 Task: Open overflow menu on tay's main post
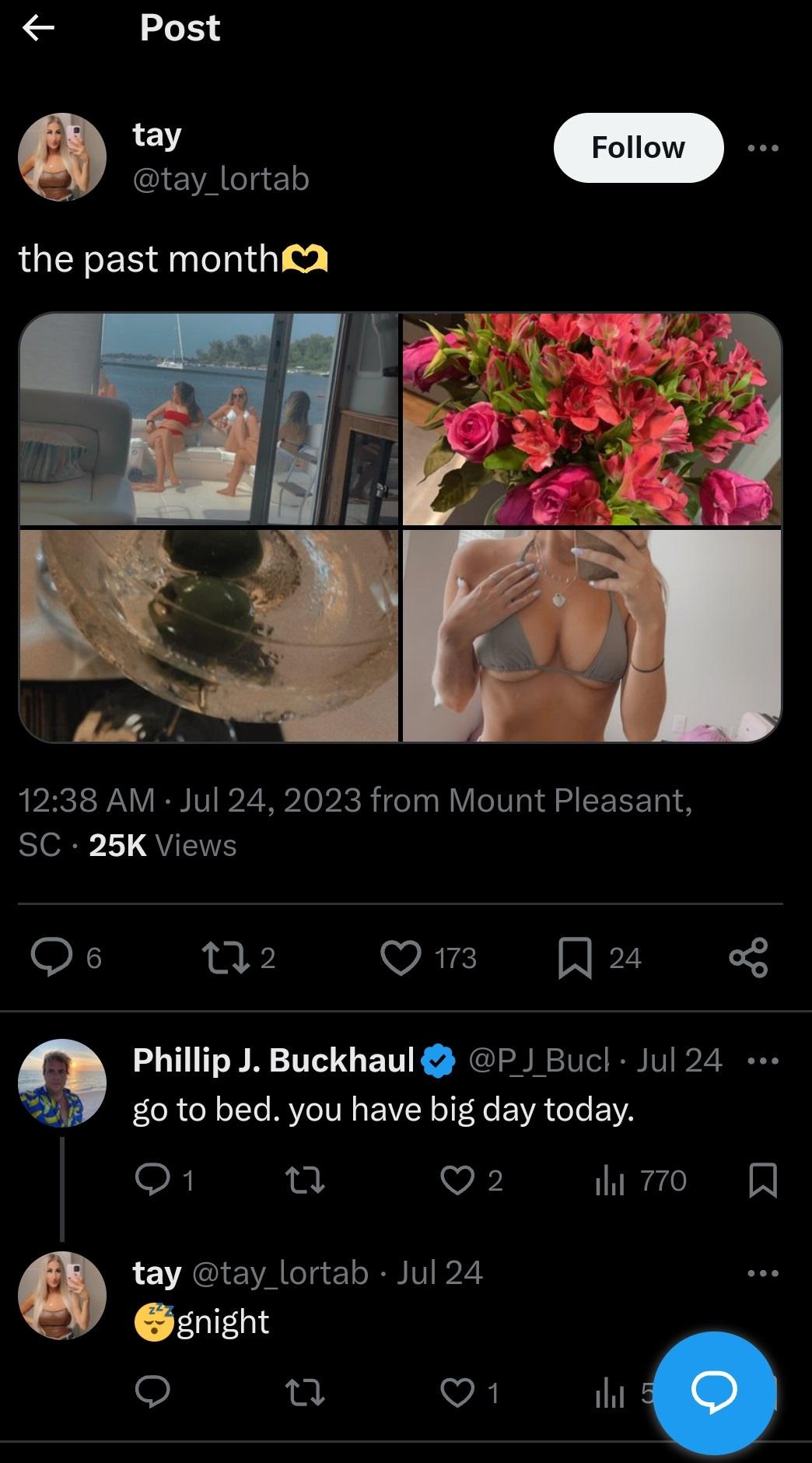pyautogui.click(x=762, y=148)
